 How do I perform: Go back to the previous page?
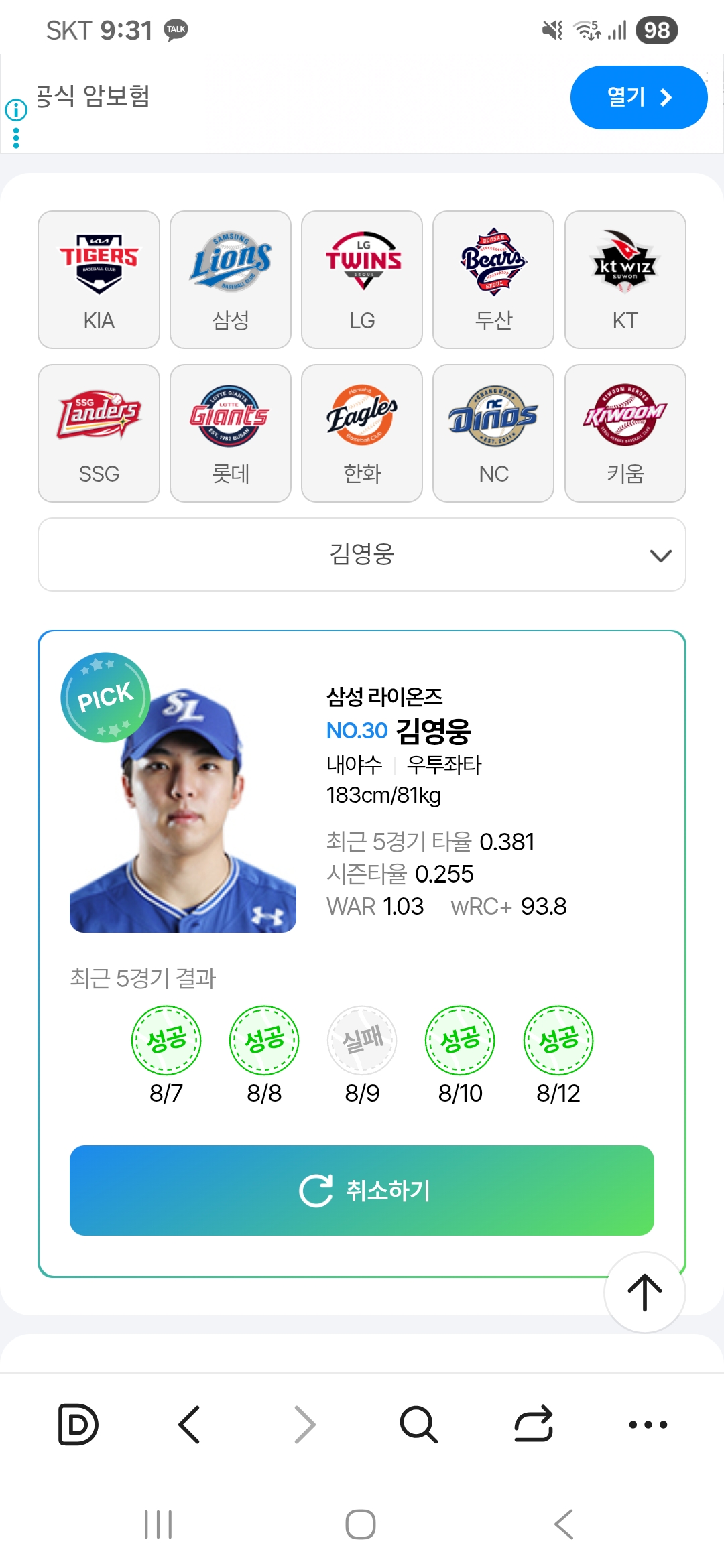[x=190, y=1424]
